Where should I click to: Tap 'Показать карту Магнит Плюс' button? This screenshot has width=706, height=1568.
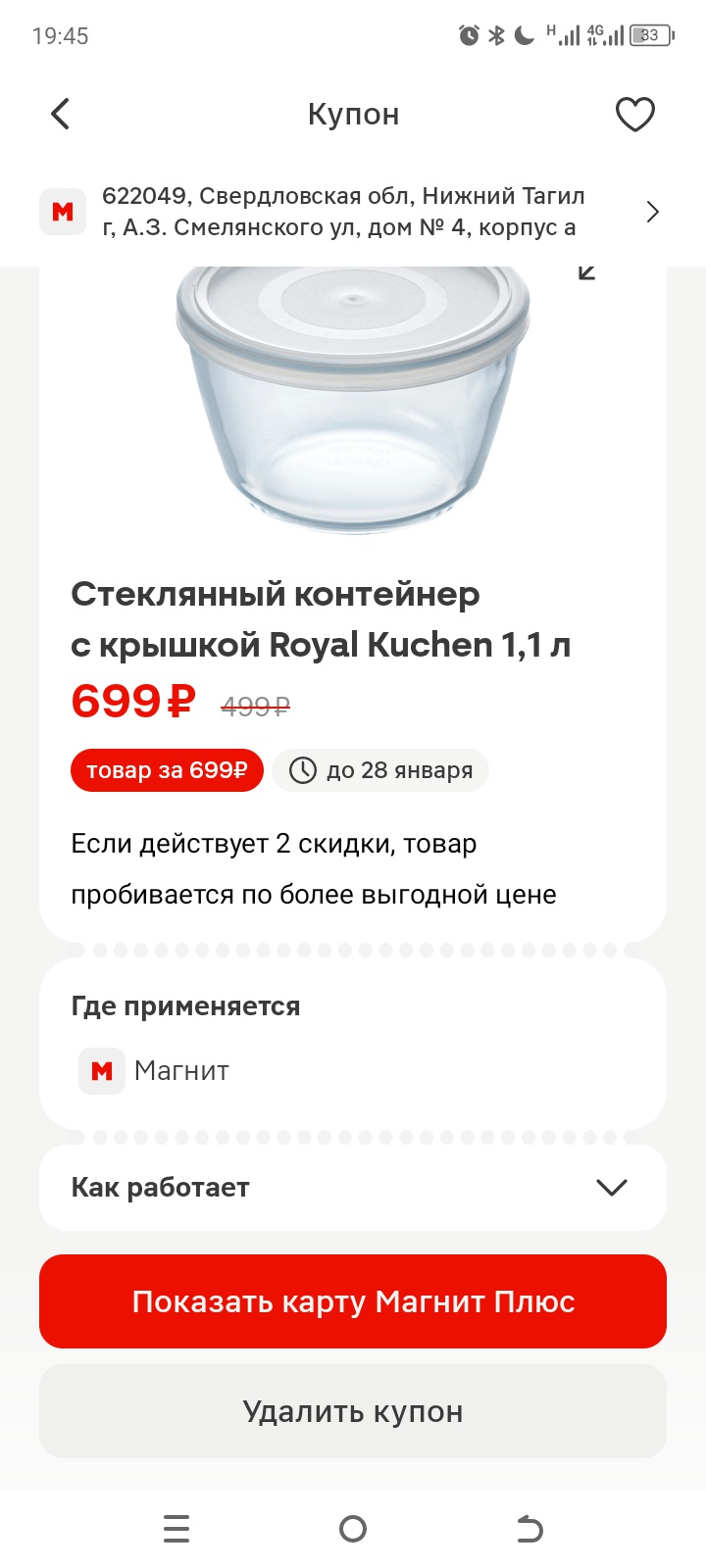[353, 1301]
